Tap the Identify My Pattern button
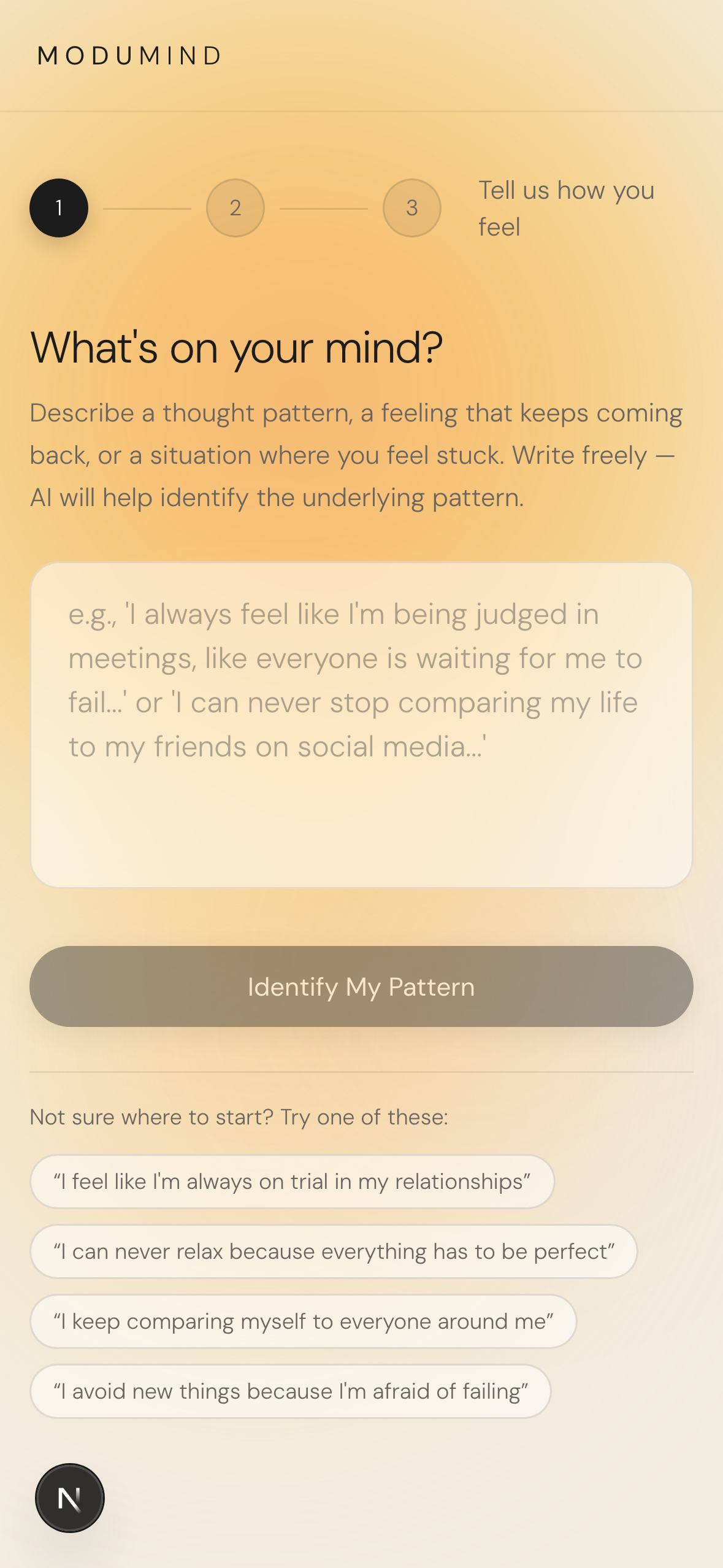This screenshot has width=723, height=1568. [x=361, y=986]
